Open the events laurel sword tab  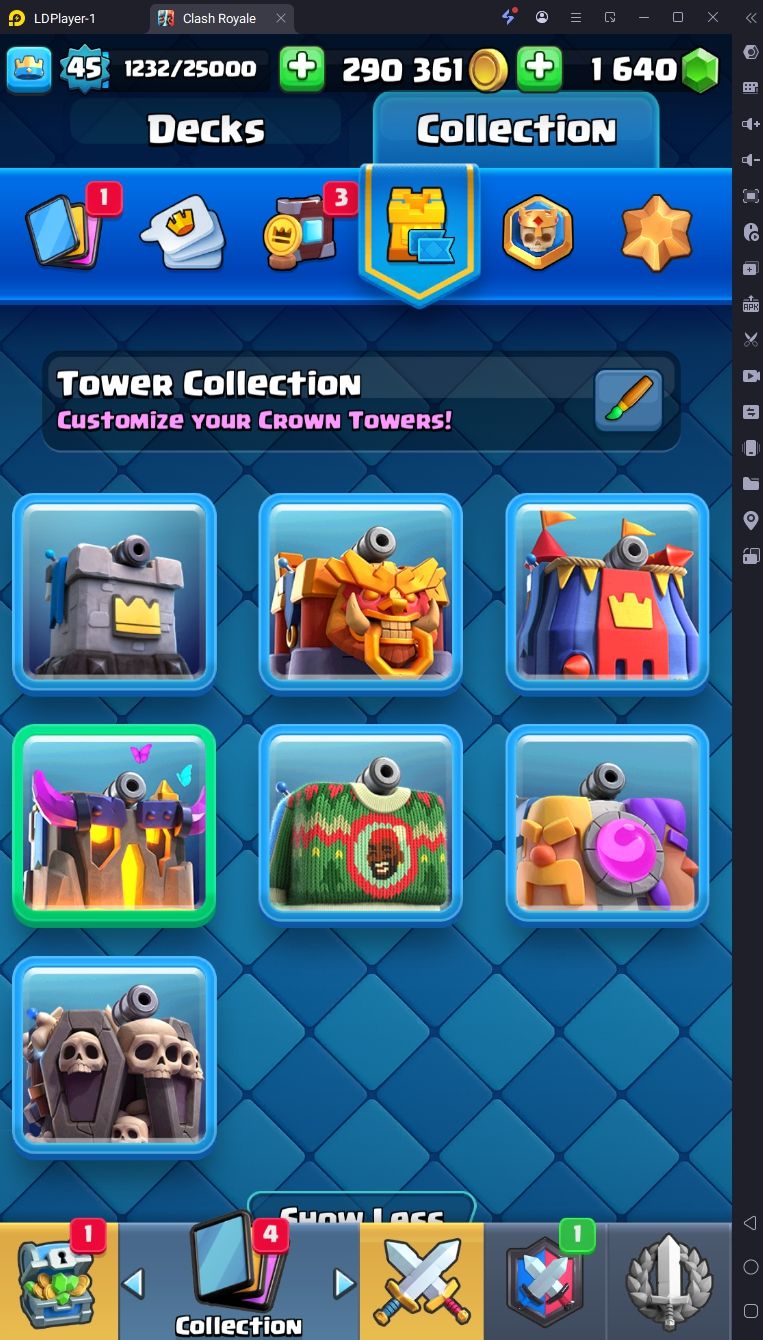(668, 1282)
